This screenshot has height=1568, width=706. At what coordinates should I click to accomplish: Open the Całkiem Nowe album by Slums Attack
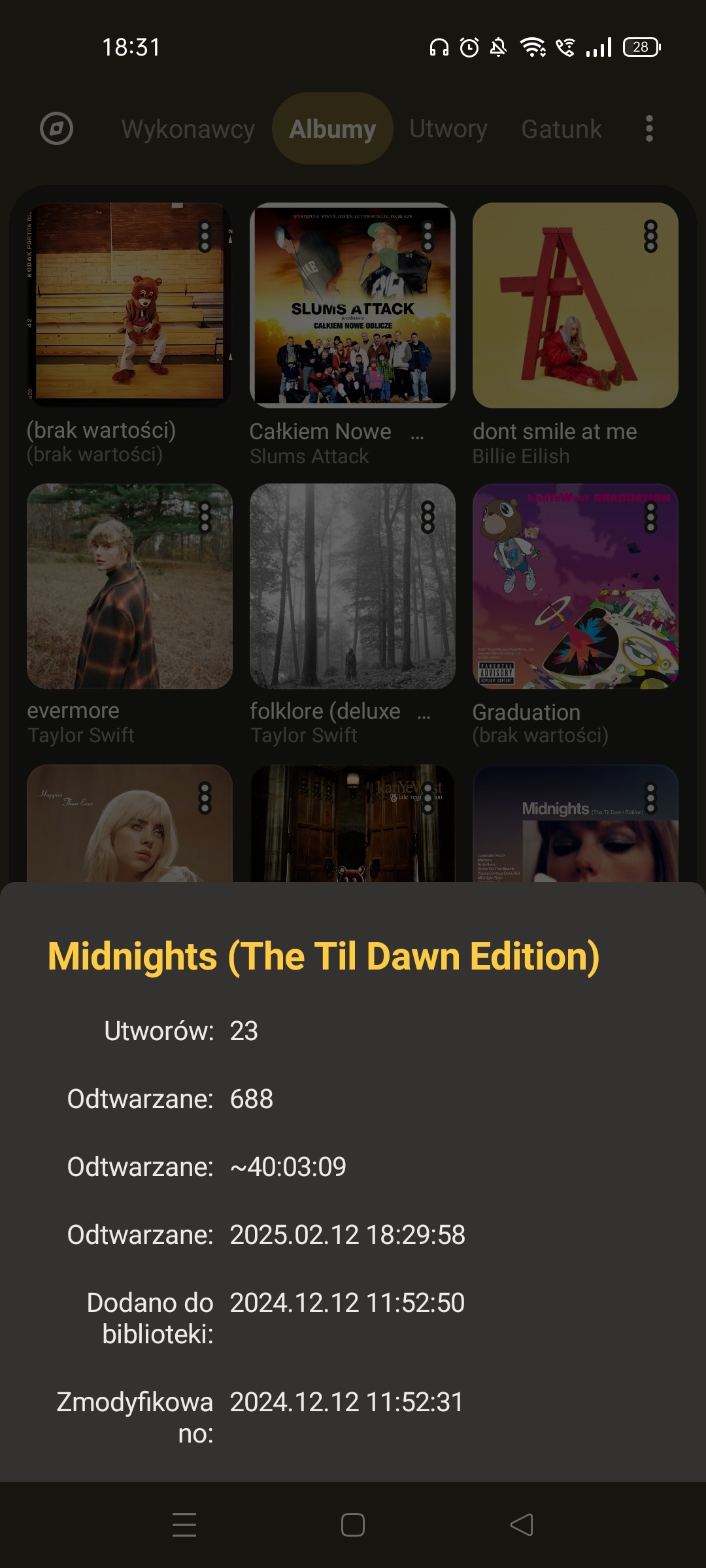pos(352,305)
